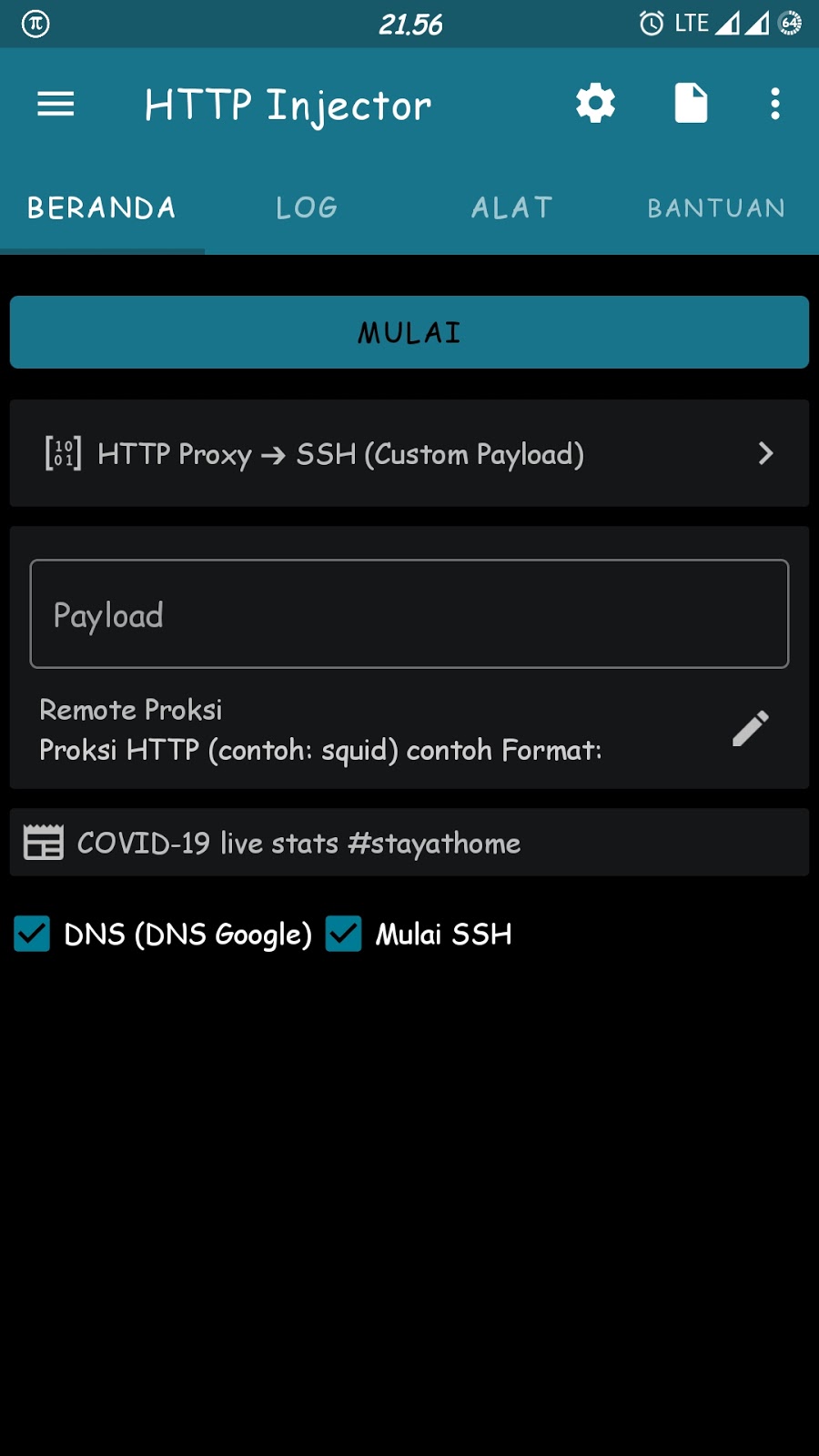819x1456 pixels.
Task: Uncheck the Mulai SSH checkbox
Action: click(x=344, y=935)
